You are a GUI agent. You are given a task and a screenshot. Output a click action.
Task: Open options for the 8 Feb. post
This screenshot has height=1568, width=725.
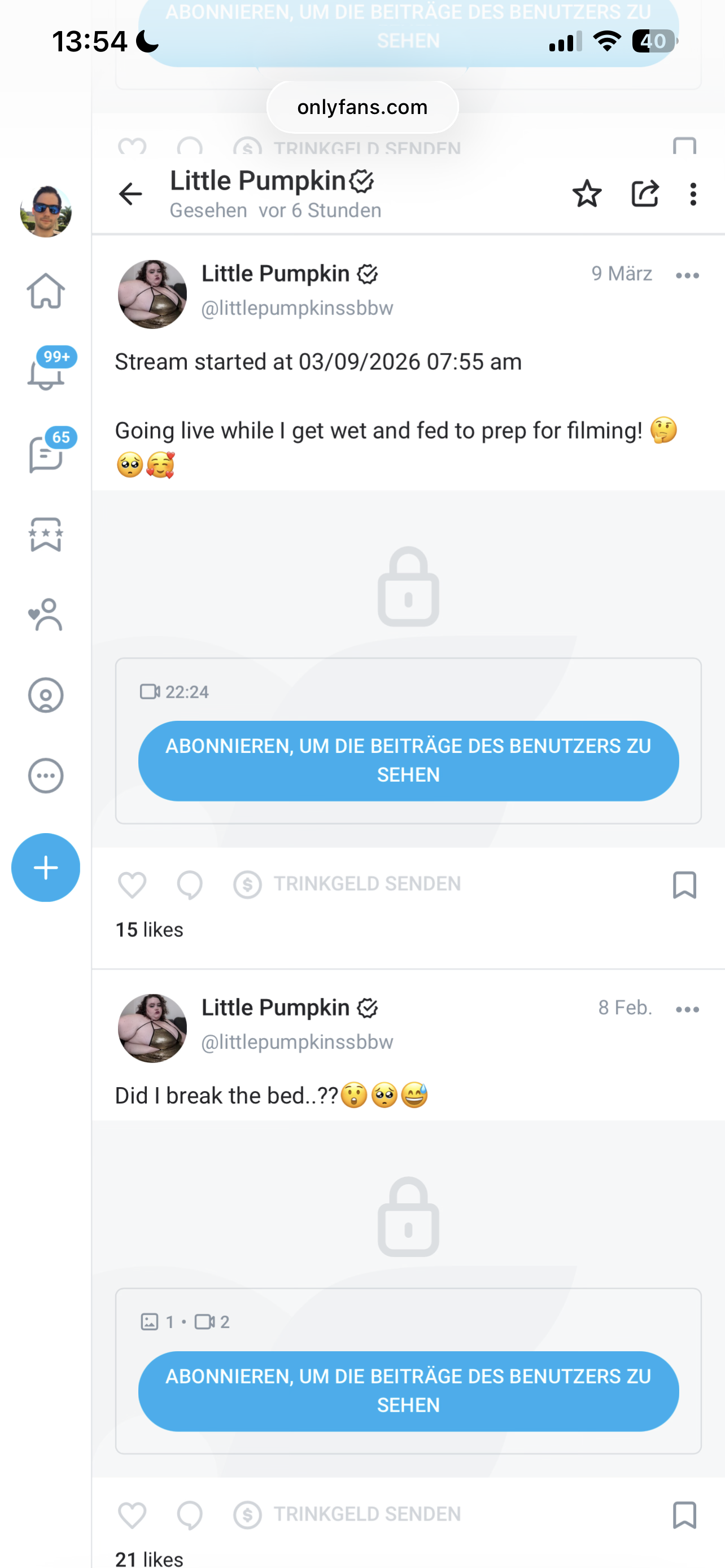coord(687,1010)
